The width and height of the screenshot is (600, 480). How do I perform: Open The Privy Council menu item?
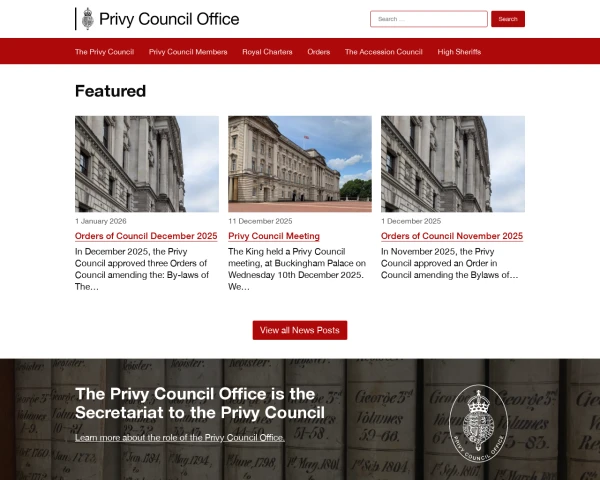click(x=104, y=52)
